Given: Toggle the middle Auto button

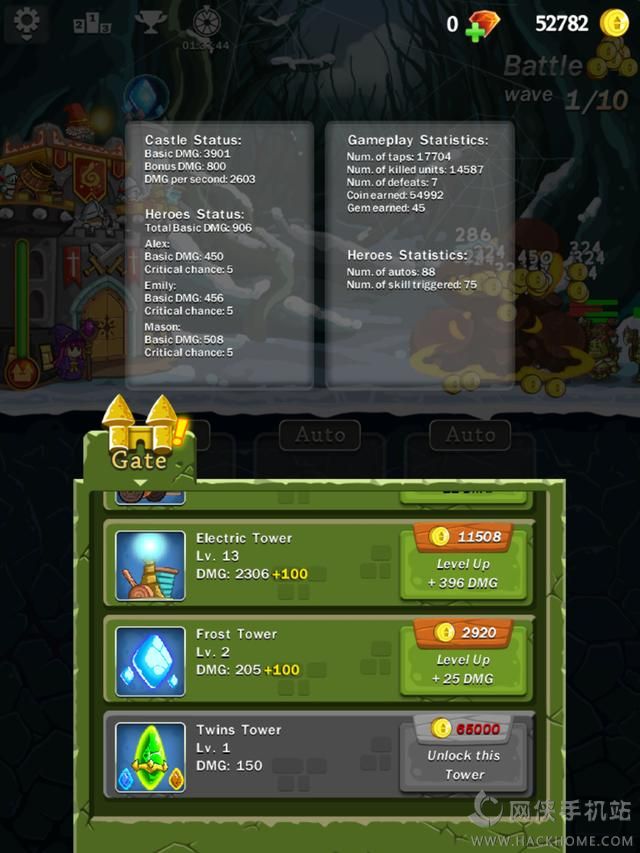Looking at the screenshot, I should point(320,434).
